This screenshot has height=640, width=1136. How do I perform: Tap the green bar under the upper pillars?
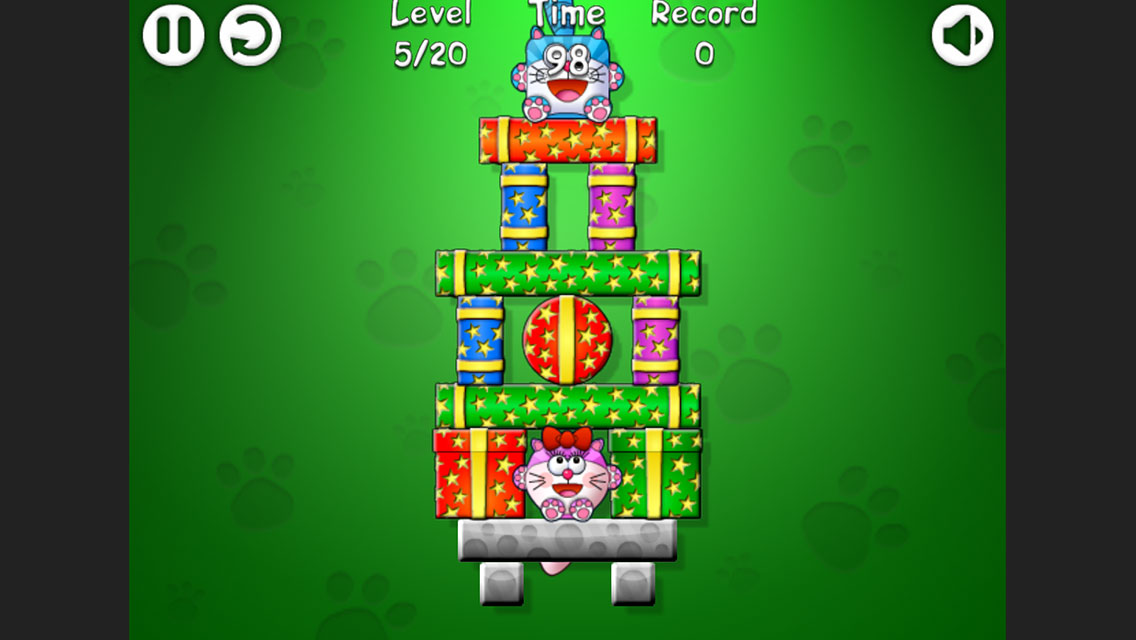[567, 273]
